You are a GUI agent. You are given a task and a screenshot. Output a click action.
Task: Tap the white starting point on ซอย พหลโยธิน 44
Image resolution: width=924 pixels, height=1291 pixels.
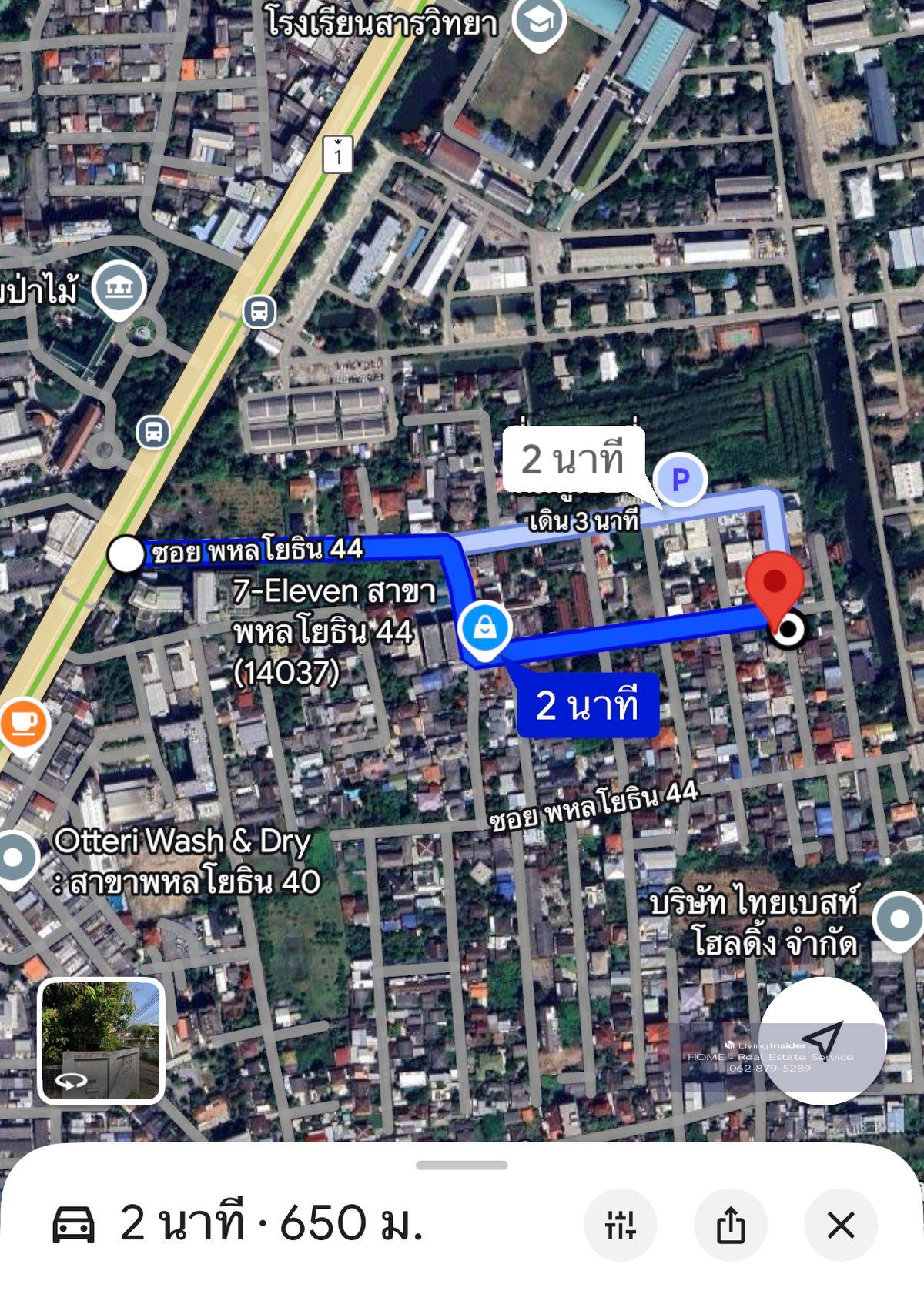(x=126, y=554)
